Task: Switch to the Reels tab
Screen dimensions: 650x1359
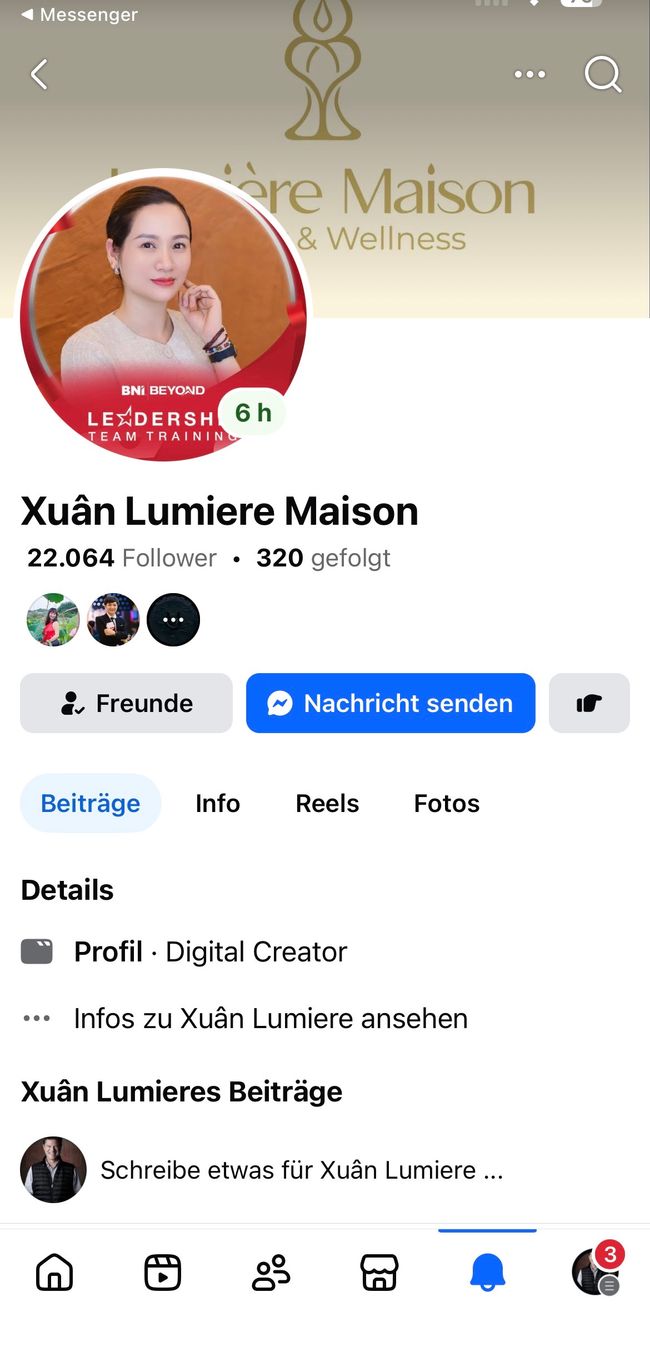Action: click(x=327, y=803)
